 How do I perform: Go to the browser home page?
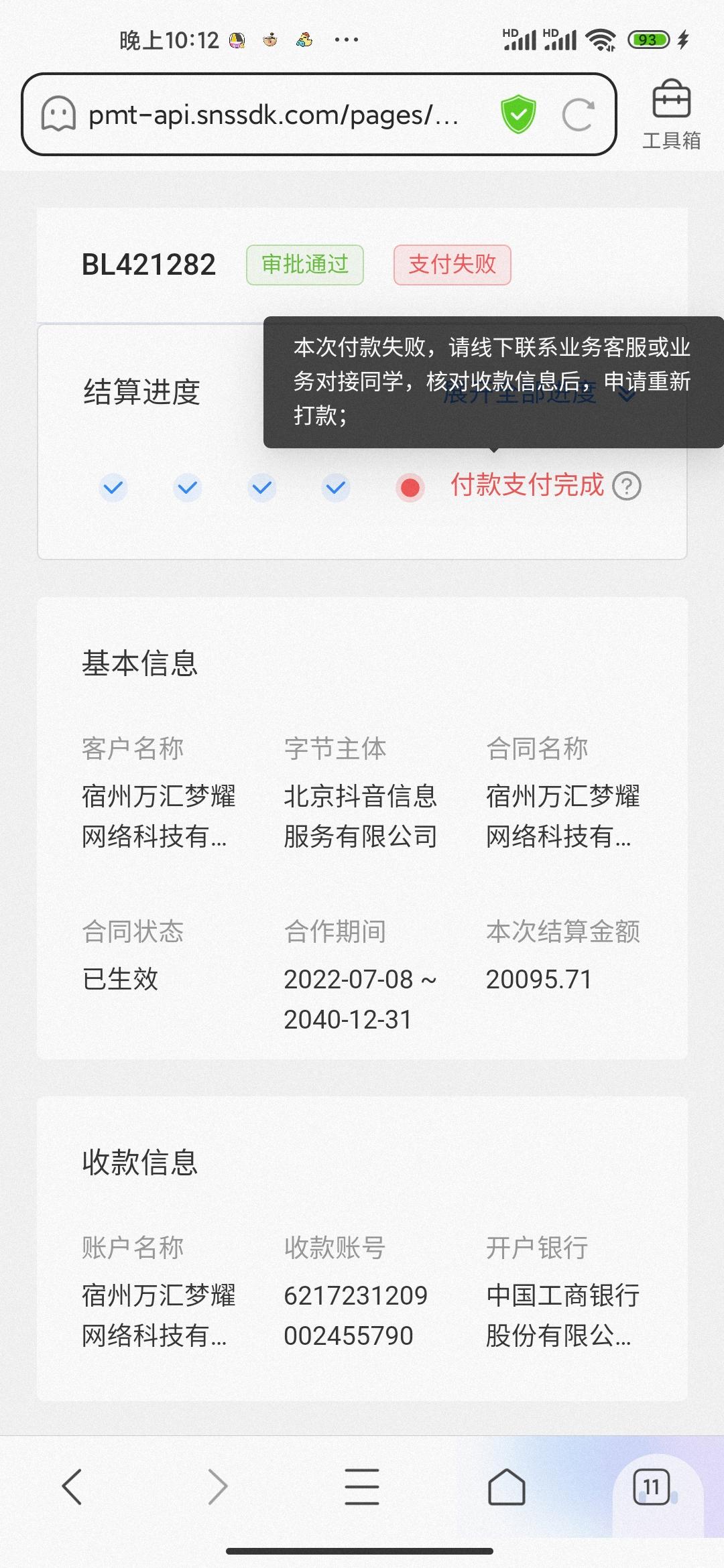[507, 1486]
